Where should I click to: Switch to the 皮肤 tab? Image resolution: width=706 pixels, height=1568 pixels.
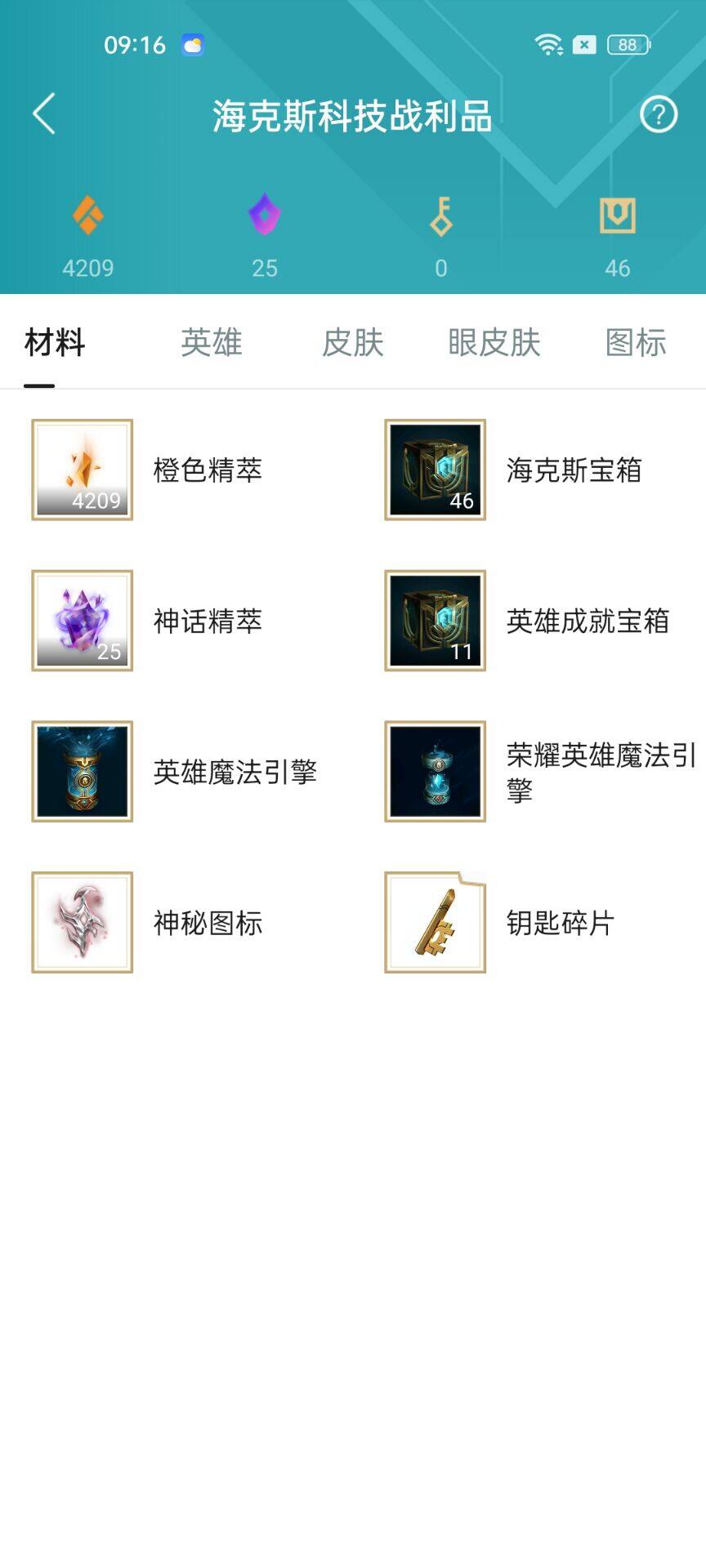tap(353, 342)
